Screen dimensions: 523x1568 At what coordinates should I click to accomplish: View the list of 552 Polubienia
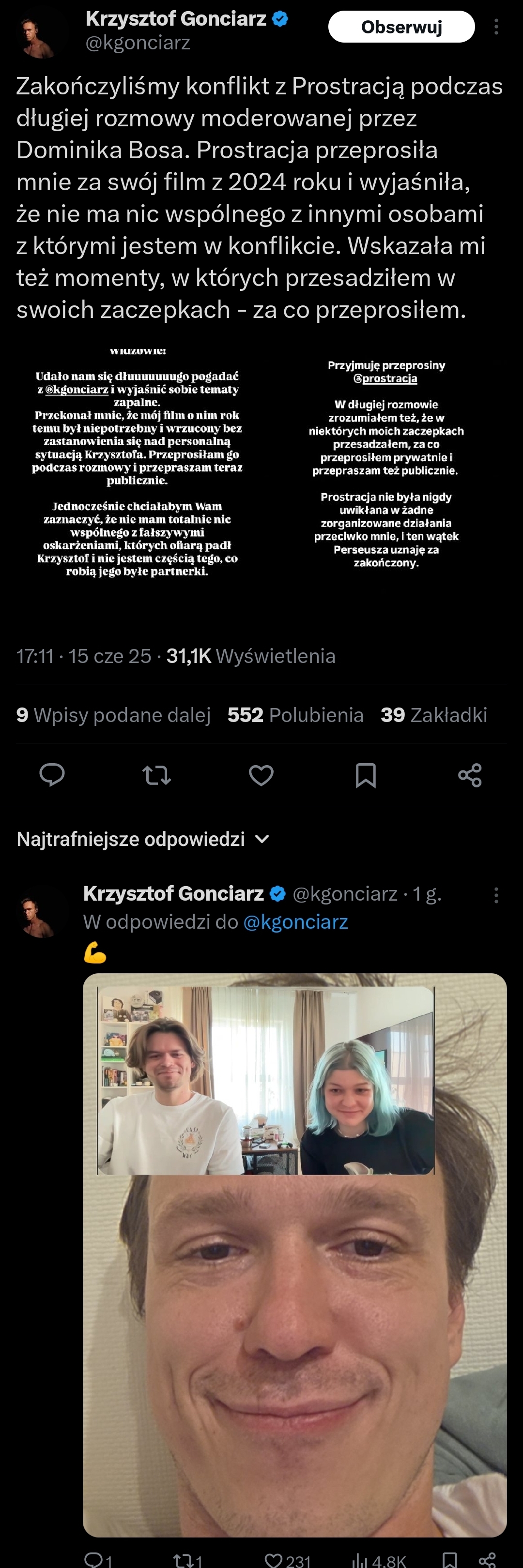tap(295, 715)
